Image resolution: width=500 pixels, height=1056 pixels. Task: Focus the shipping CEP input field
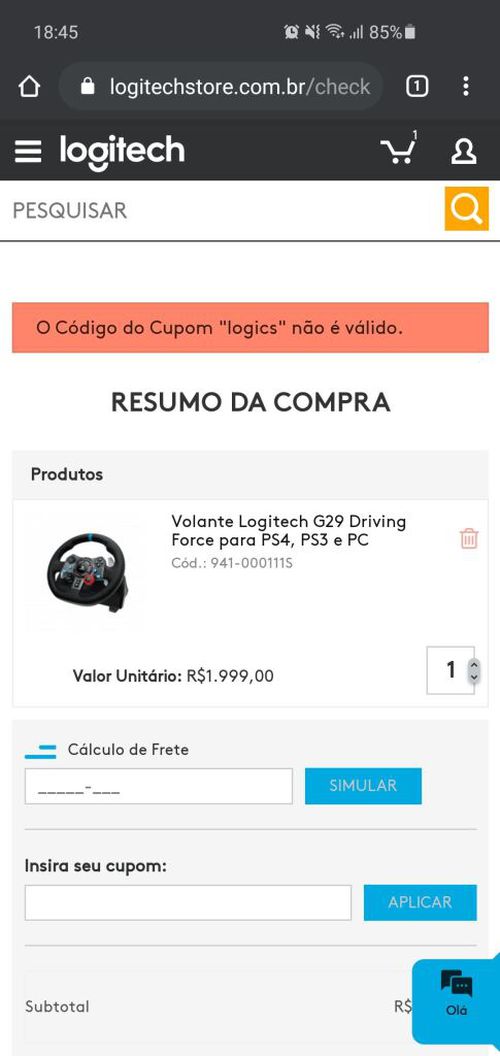tap(158, 786)
